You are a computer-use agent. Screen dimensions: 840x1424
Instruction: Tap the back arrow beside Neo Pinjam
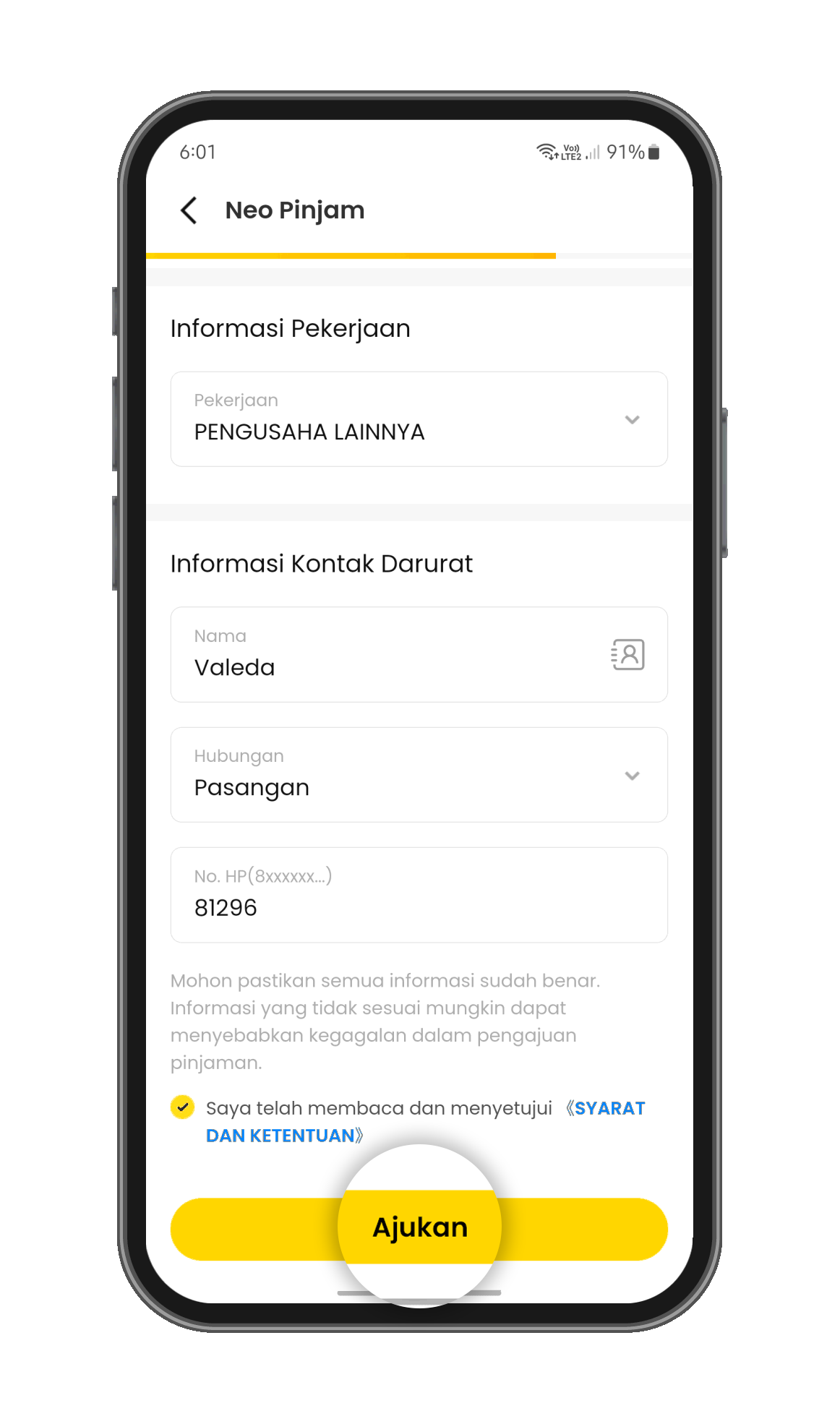point(189,210)
